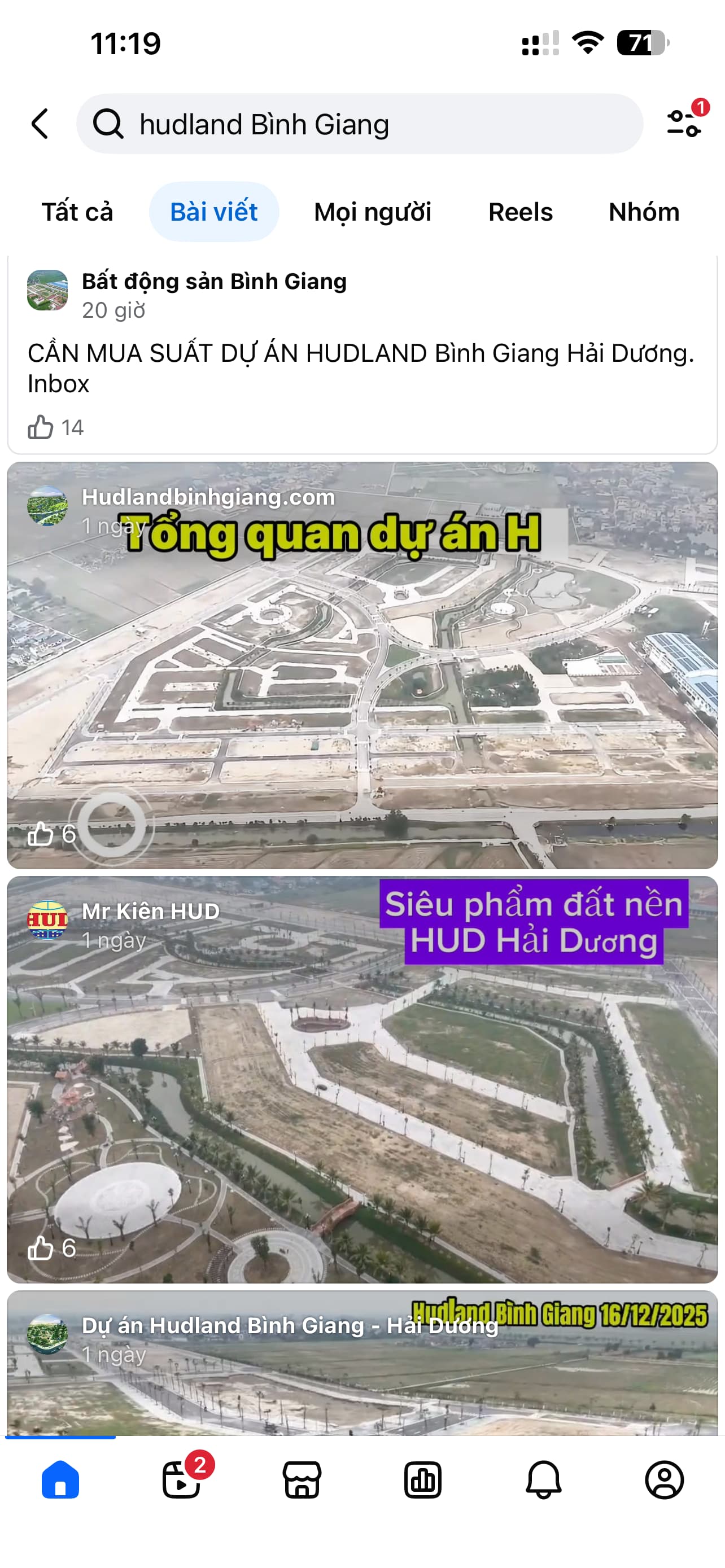Viewport: 725px width, 1568px height.
Task: Like Mr Kiên HUD's post
Action: point(41,1248)
